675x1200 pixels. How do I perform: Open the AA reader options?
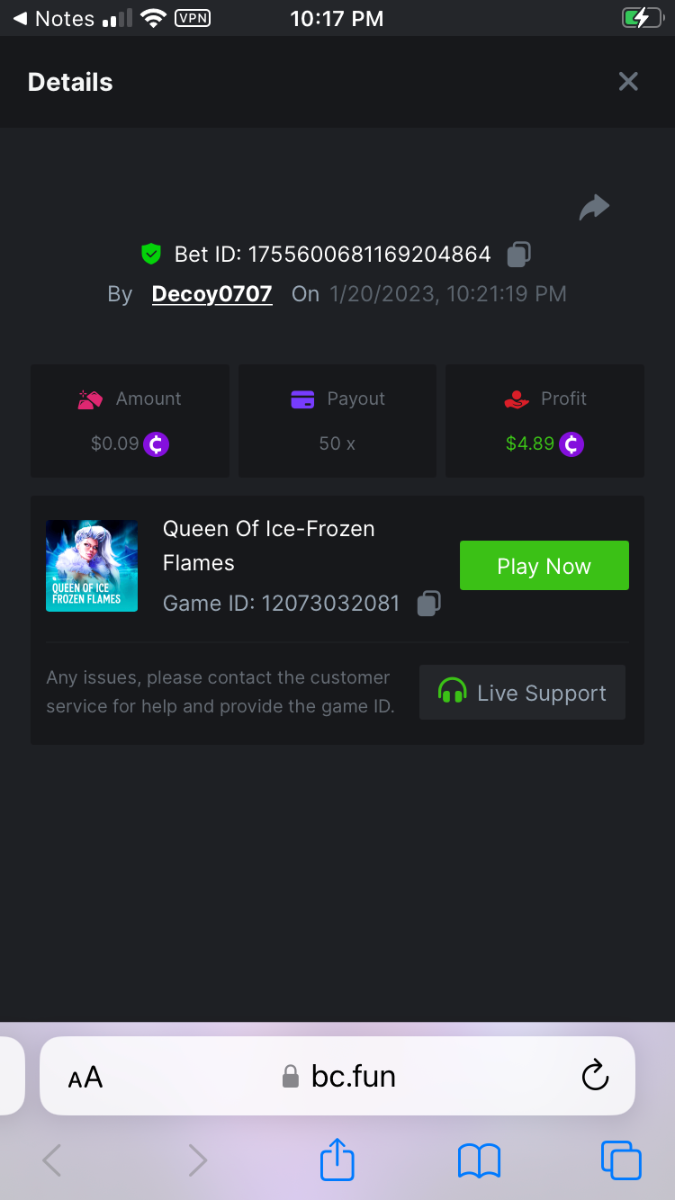[x=86, y=1077]
